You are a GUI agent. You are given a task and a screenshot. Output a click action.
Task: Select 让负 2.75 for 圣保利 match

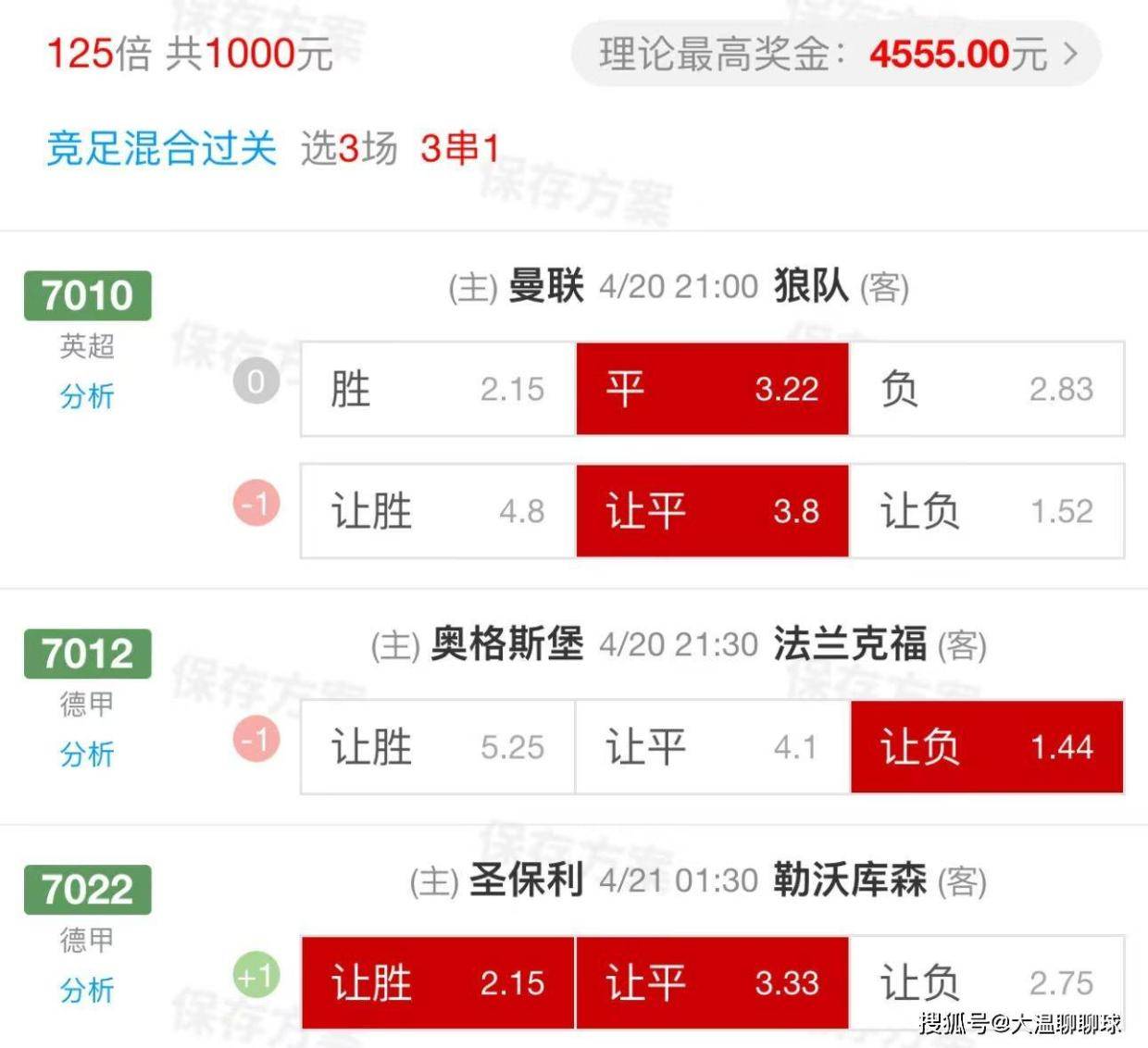[x=986, y=982]
